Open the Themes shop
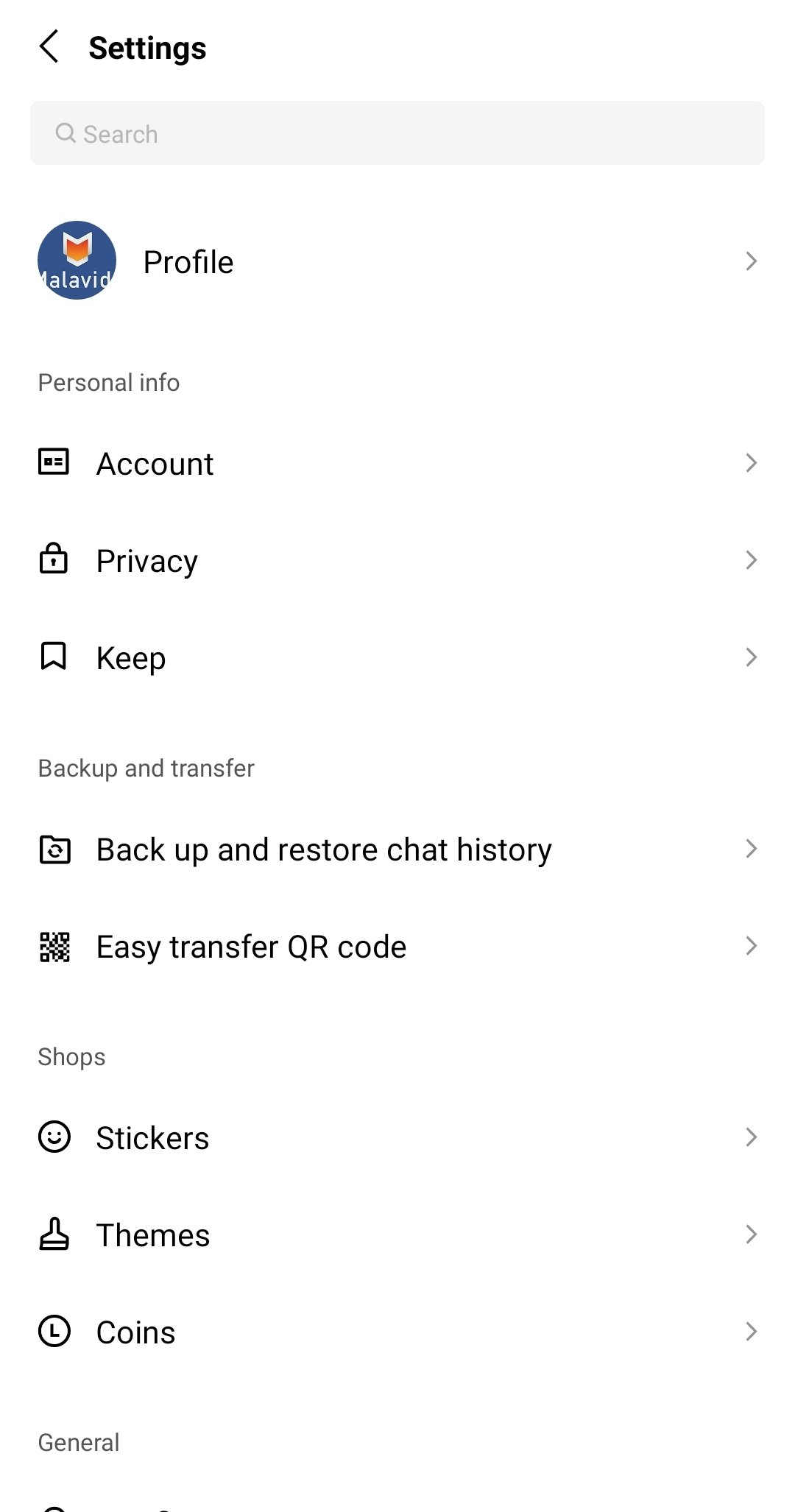 point(397,1234)
